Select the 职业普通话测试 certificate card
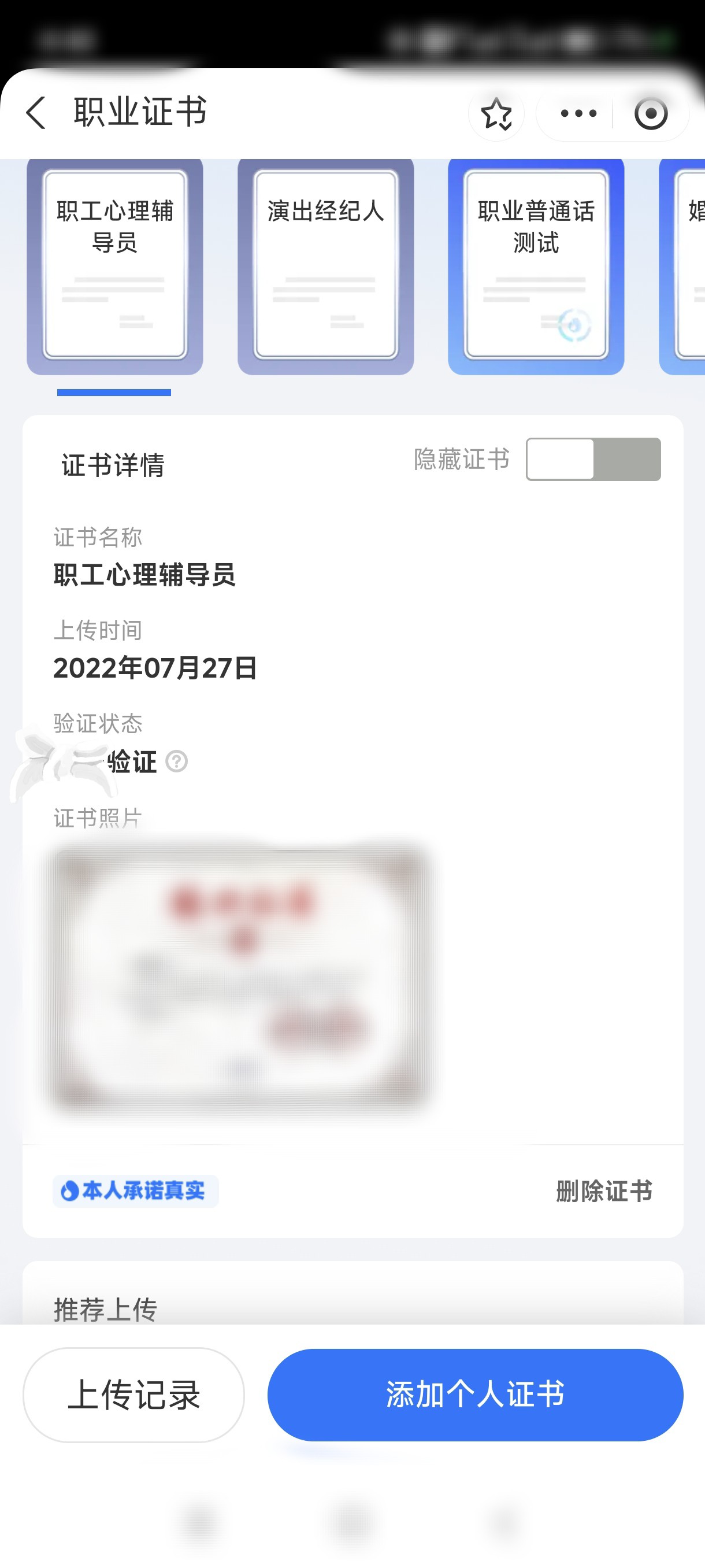Image resolution: width=705 pixels, height=1568 pixels. [536, 265]
